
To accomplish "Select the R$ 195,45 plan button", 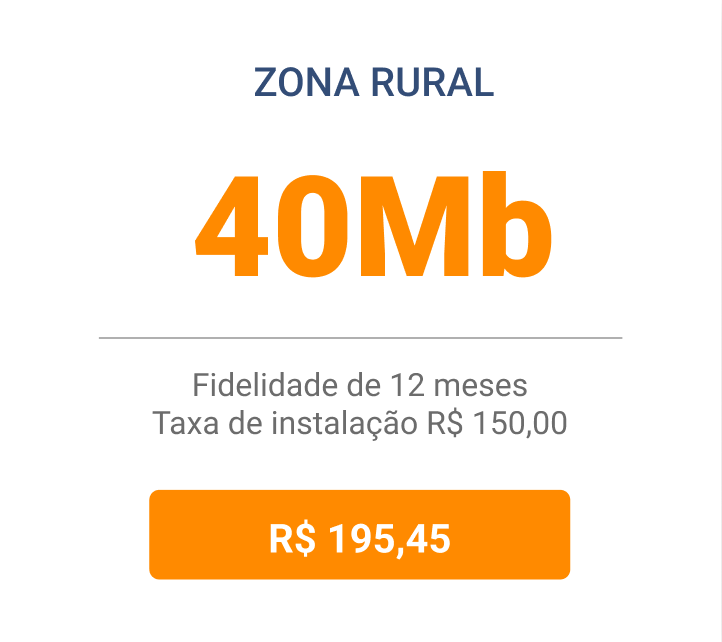I will [360, 535].
